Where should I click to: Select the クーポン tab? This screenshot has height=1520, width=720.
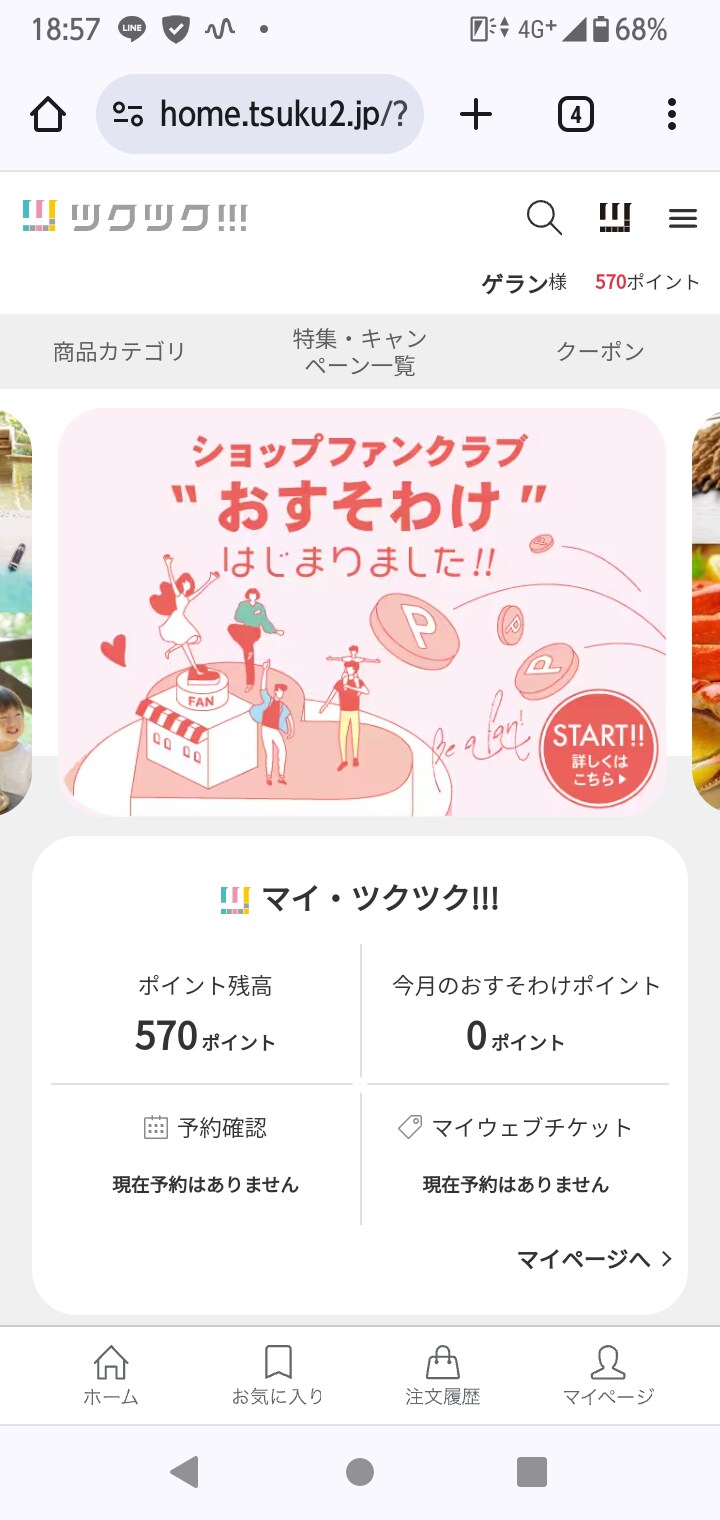click(600, 351)
